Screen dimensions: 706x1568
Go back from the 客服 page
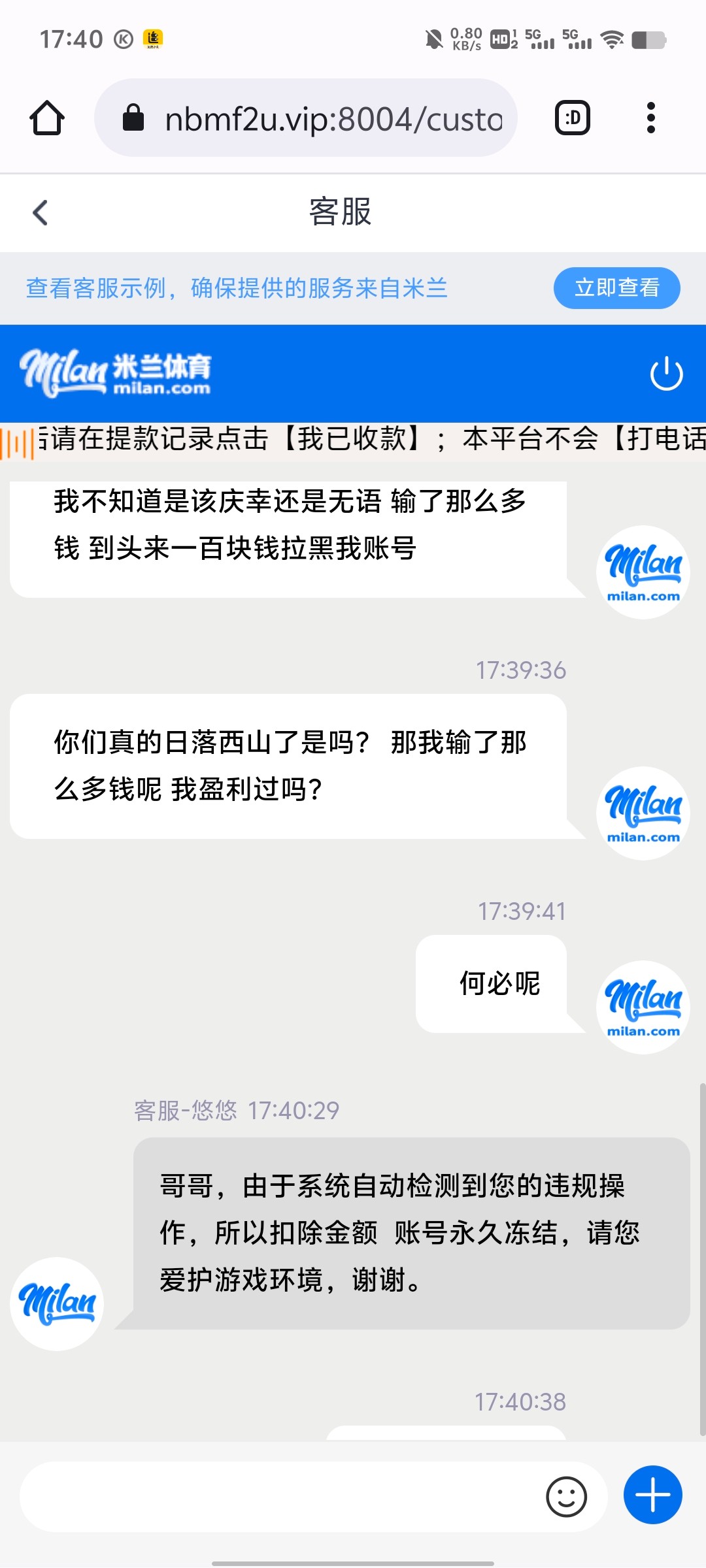(x=41, y=212)
